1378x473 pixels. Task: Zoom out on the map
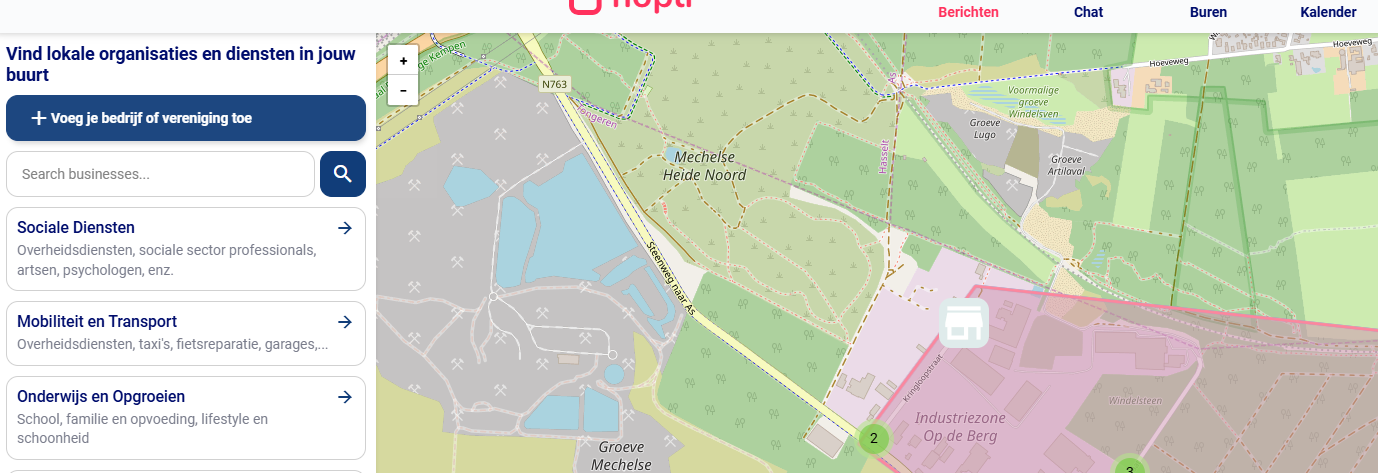pyautogui.click(x=403, y=89)
